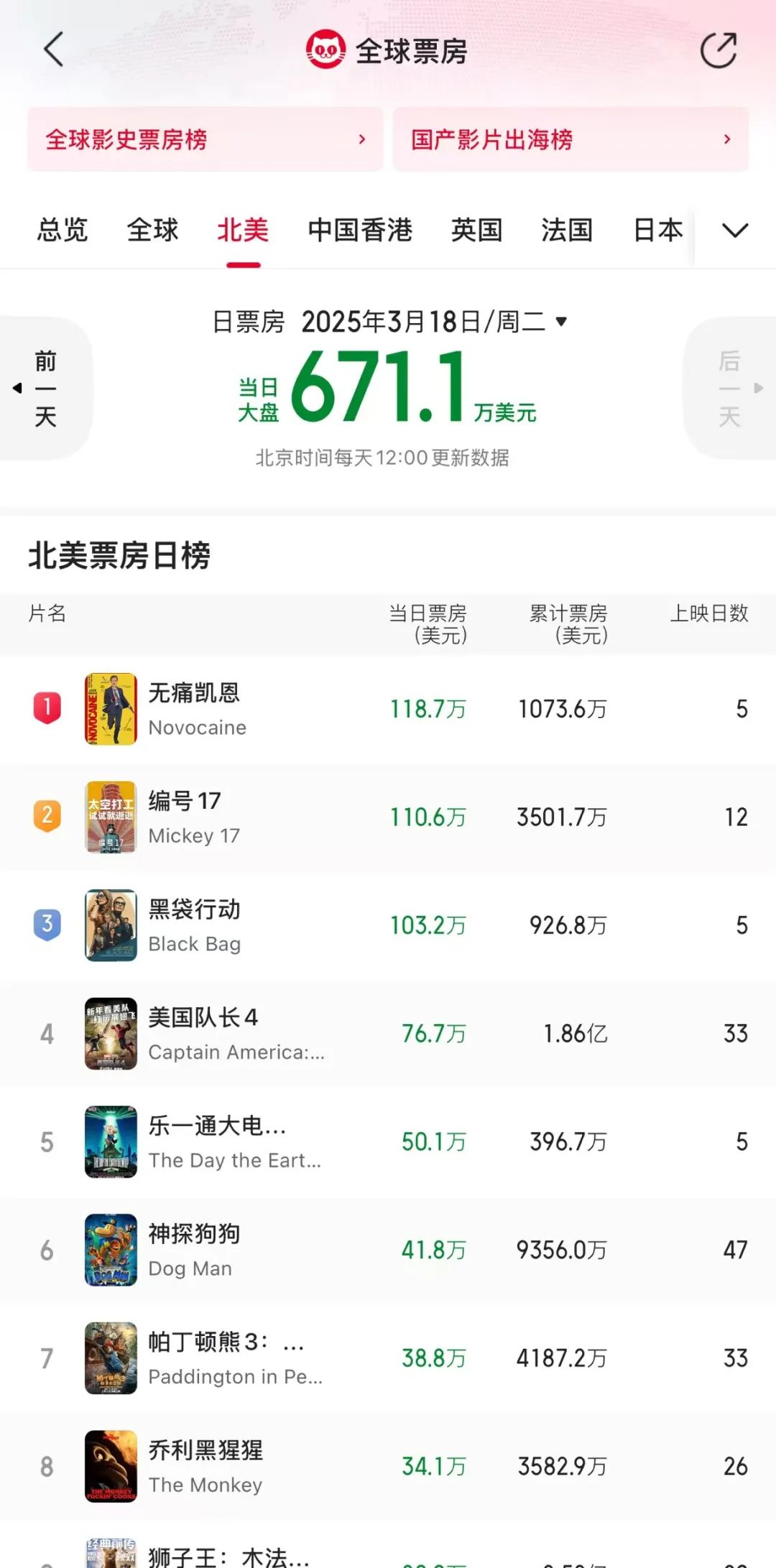Tap 前一天 to view previous day
This screenshot has height=1568, width=776.
[x=43, y=386]
